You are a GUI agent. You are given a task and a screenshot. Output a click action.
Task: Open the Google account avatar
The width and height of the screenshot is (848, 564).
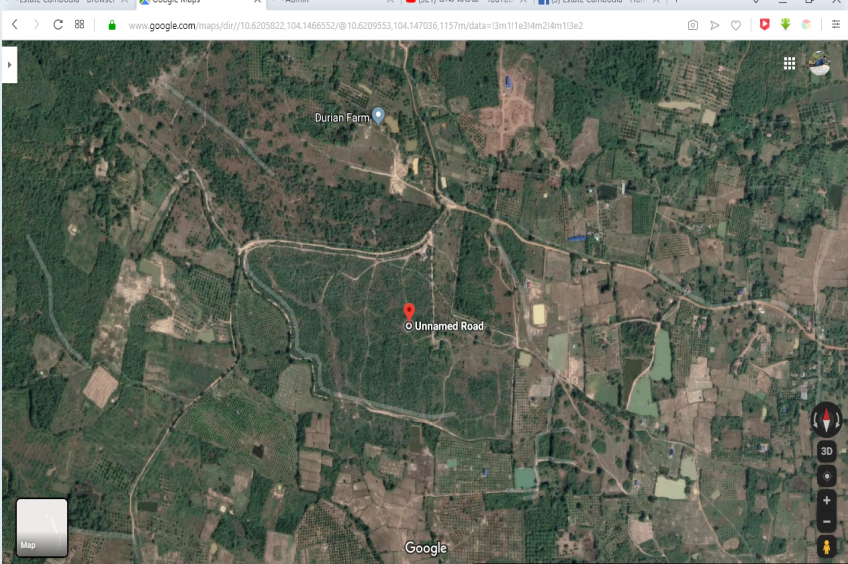coord(820,63)
